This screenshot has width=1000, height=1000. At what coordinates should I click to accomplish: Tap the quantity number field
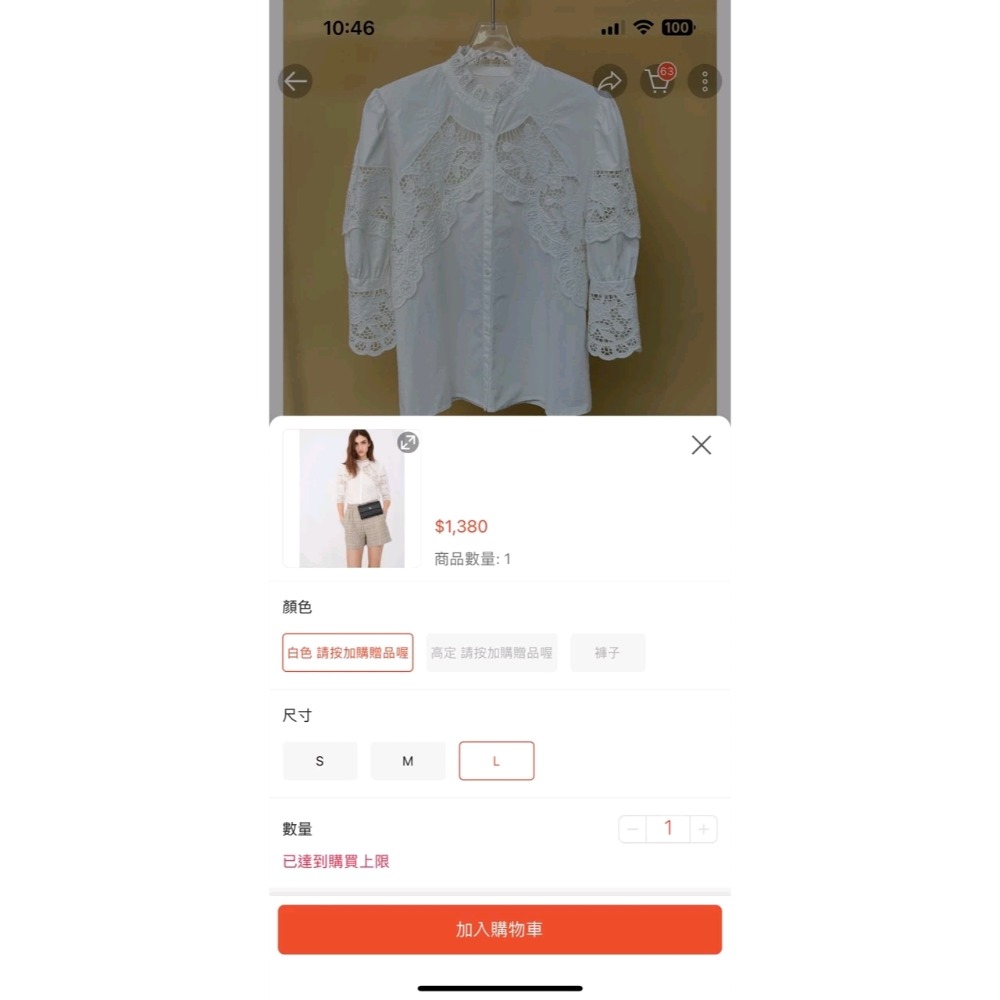click(x=668, y=829)
